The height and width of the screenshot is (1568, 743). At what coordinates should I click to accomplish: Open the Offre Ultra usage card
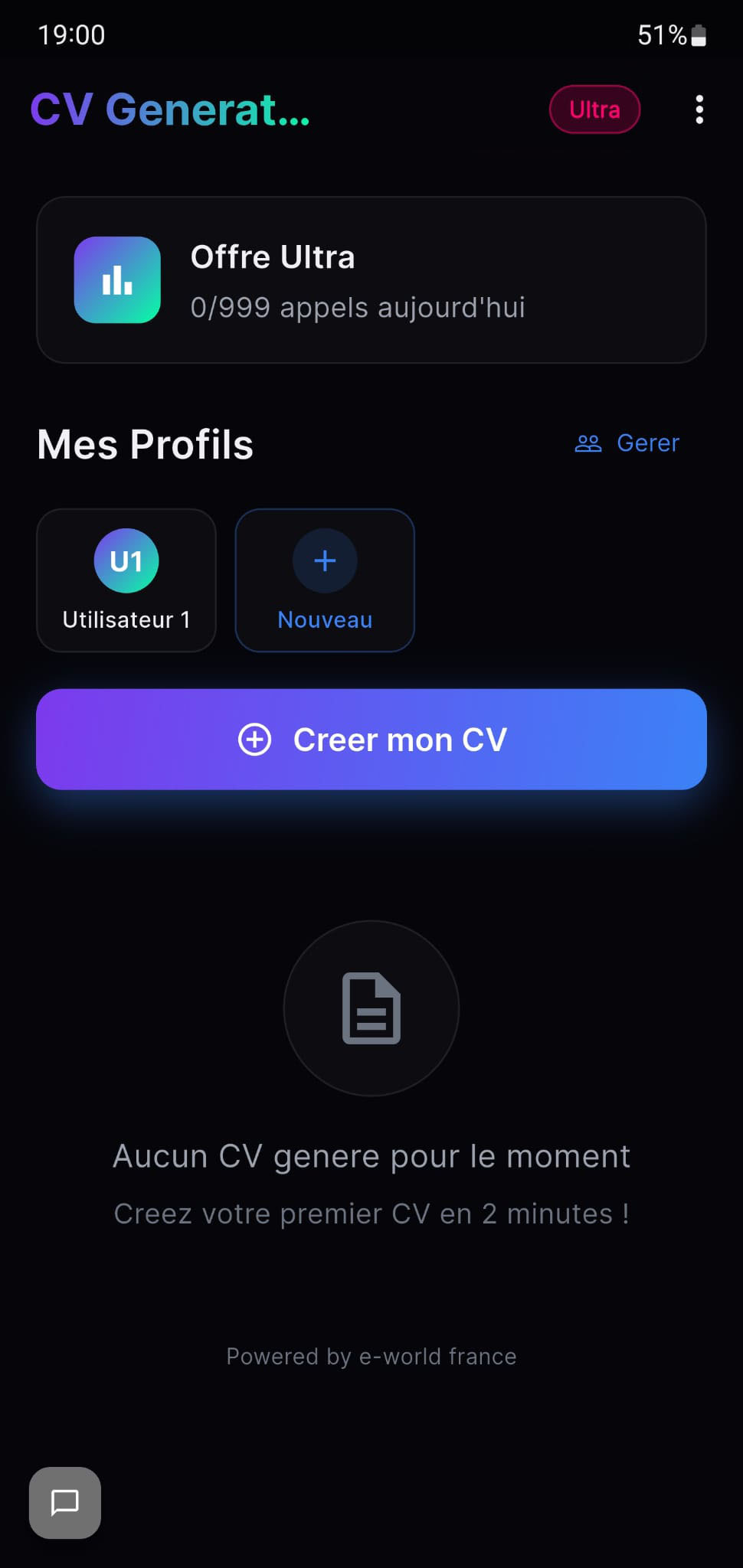[371, 280]
